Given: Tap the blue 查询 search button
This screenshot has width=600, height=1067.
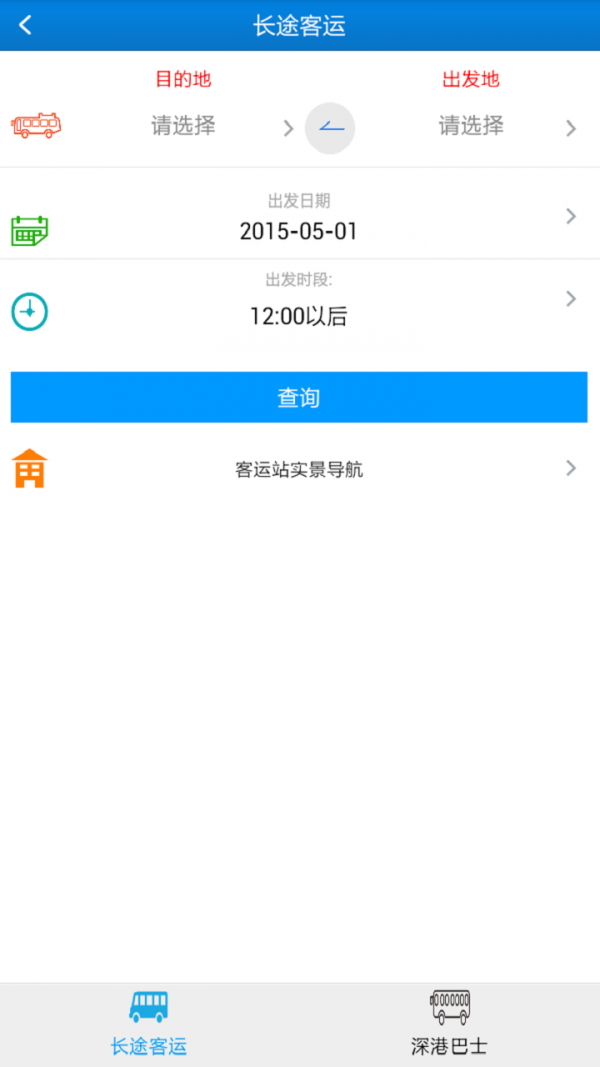Looking at the screenshot, I should 299,397.
